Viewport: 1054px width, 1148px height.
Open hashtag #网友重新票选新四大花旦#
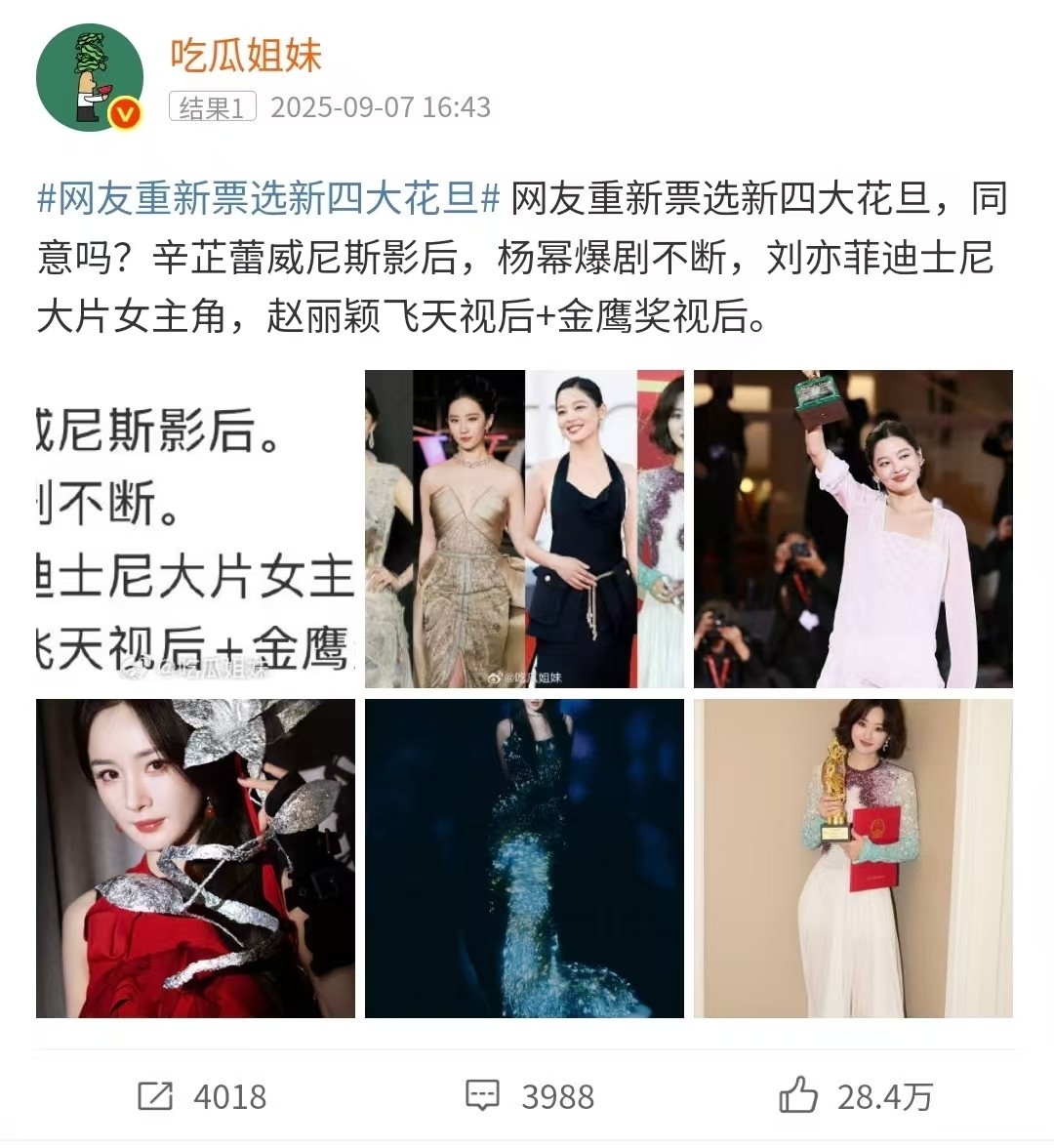coord(268,199)
